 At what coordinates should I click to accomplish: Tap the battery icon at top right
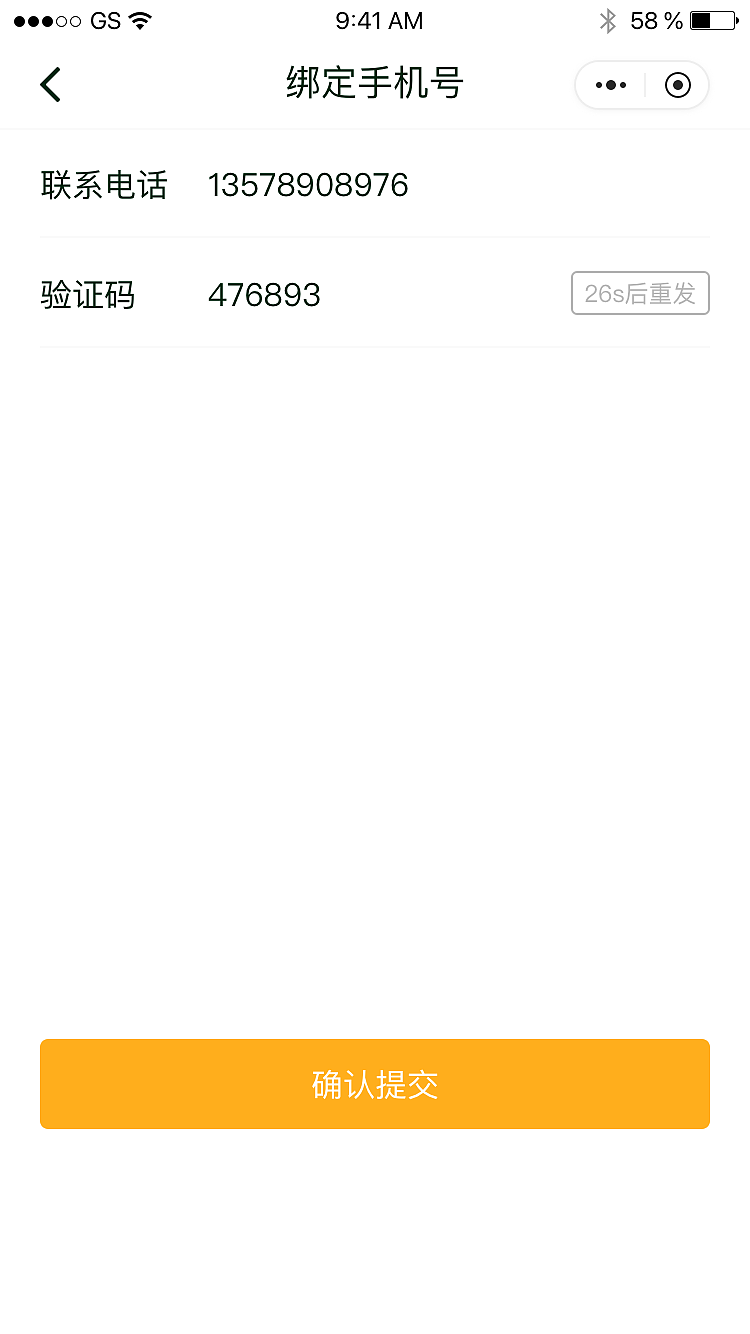coord(715,19)
